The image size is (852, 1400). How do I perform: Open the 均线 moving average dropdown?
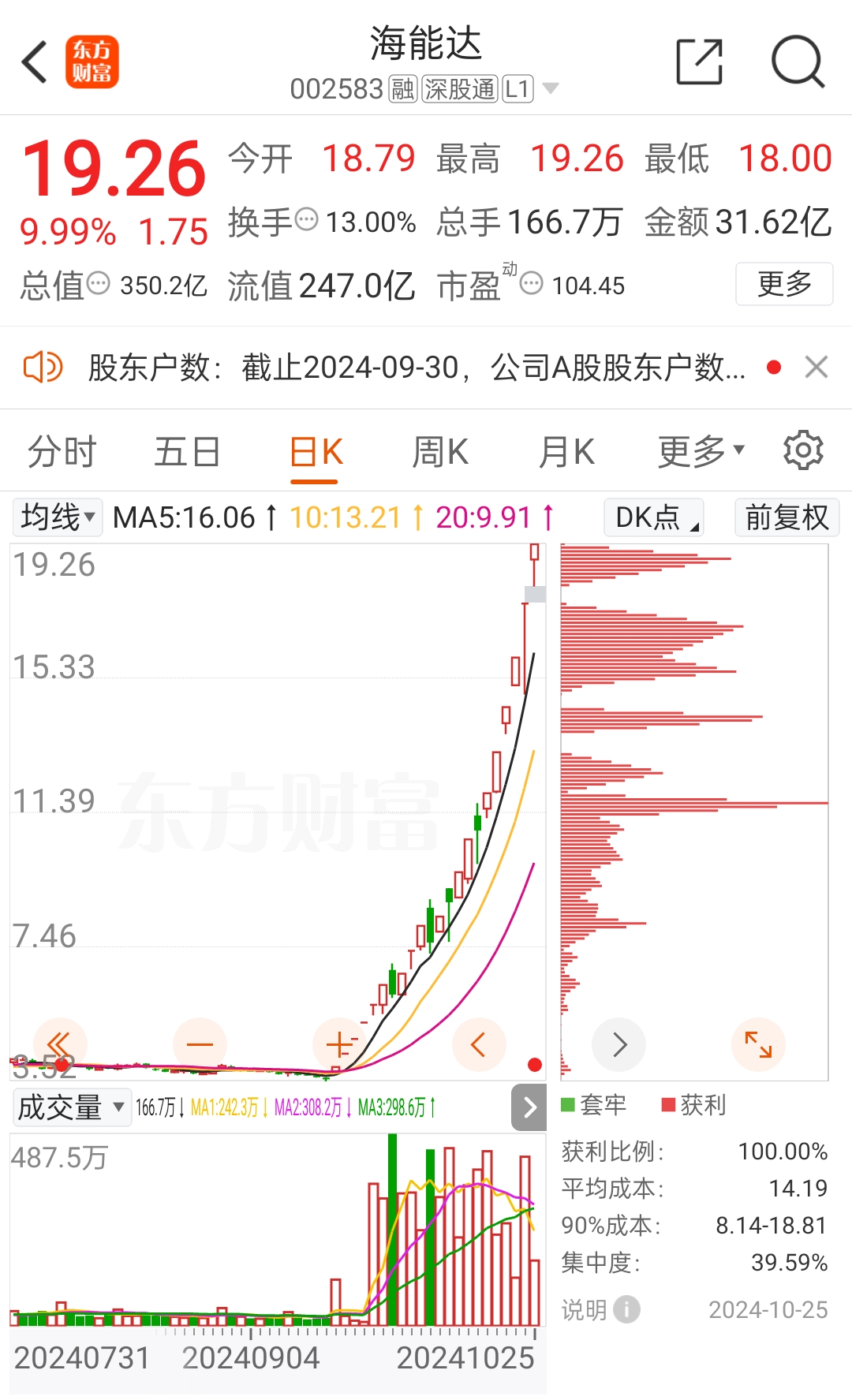coord(56,517)
